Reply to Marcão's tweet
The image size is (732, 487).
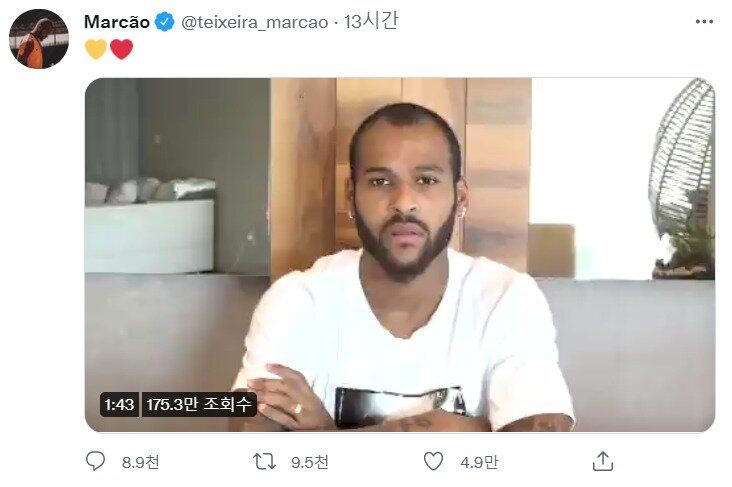coord(96,461)
